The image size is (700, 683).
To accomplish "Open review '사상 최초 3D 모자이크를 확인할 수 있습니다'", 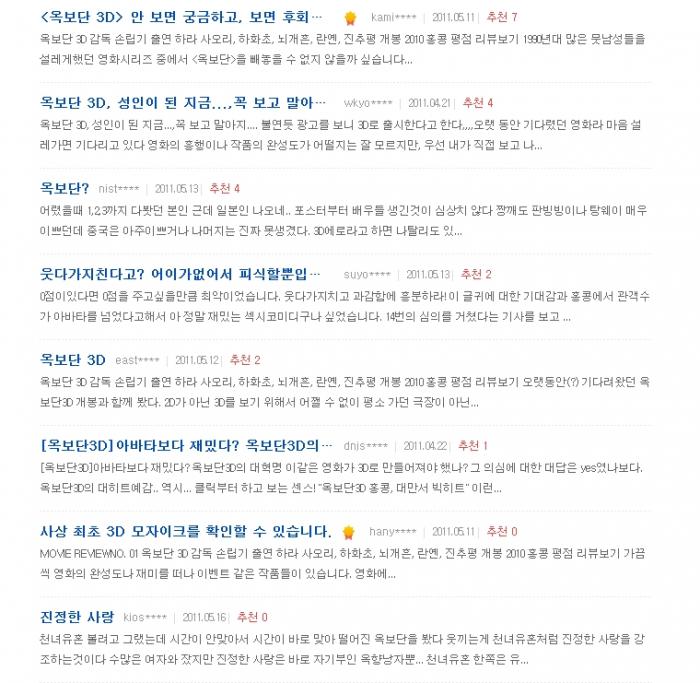I will pos(185,531).
